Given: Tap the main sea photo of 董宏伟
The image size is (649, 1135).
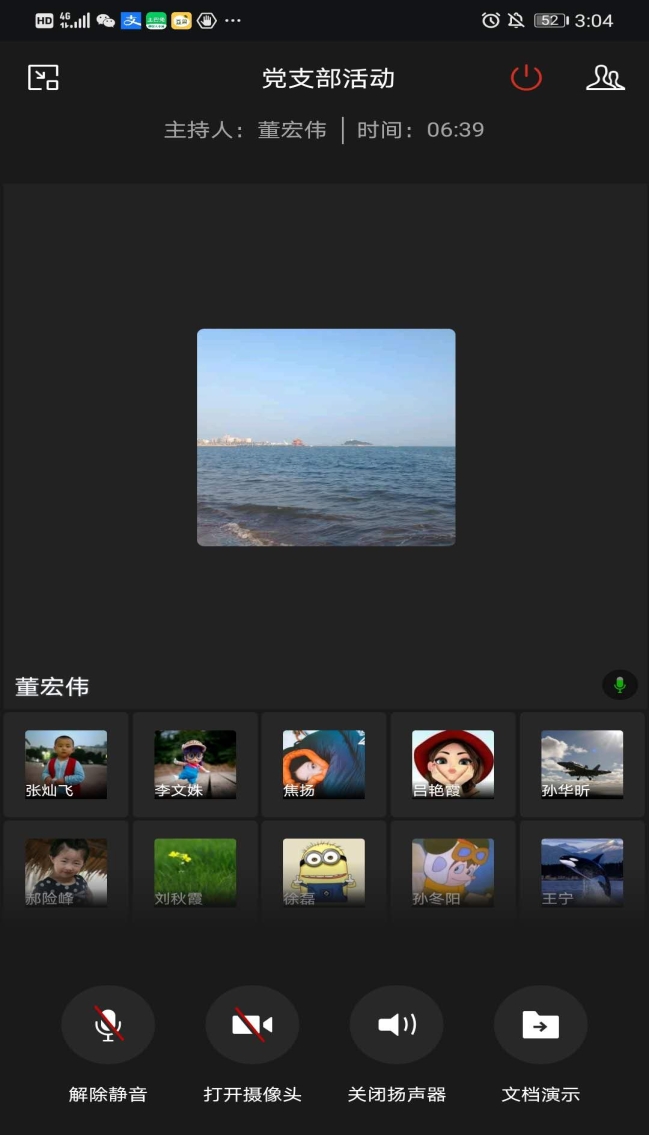Looking at the screenshot, I should [x=326, y=437].
